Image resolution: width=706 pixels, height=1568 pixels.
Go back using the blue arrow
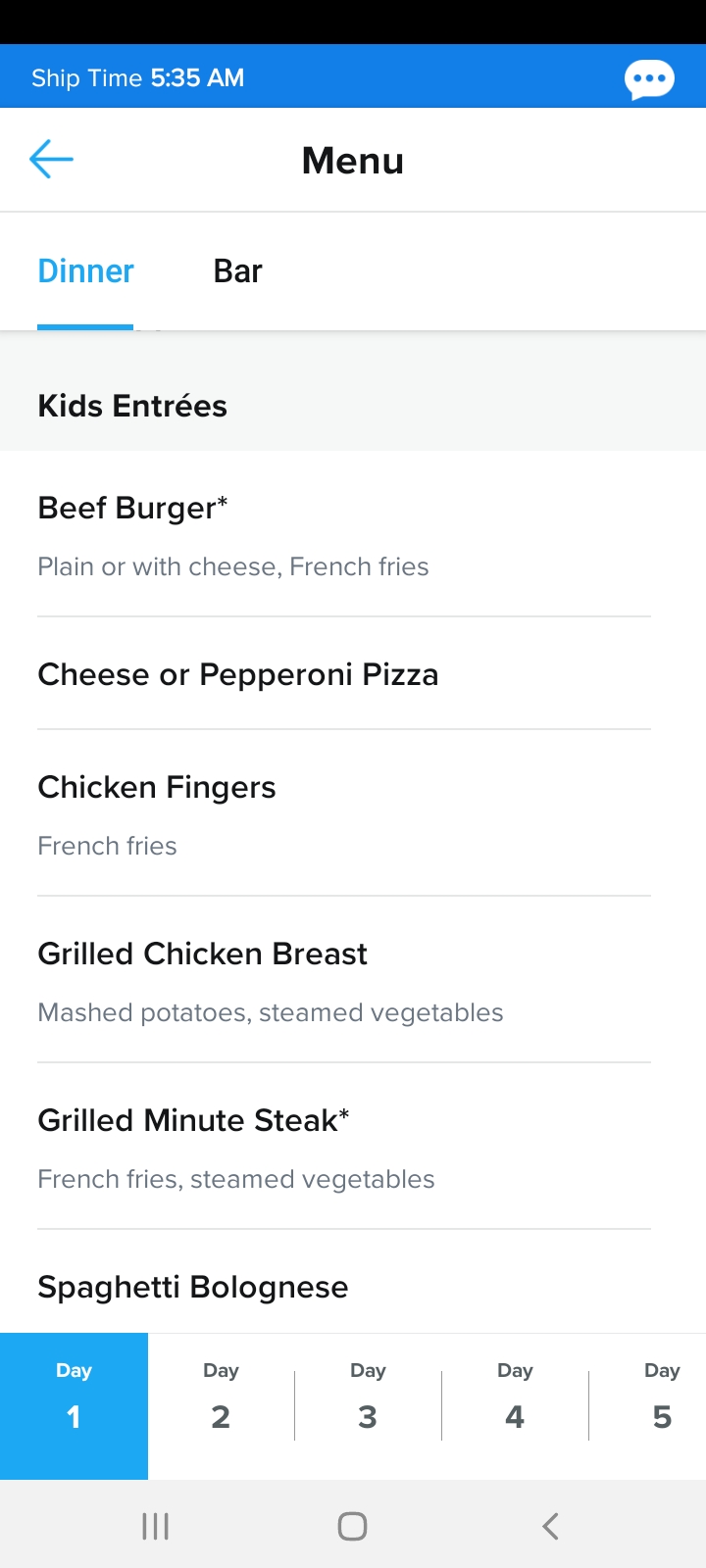coord(52,160)
